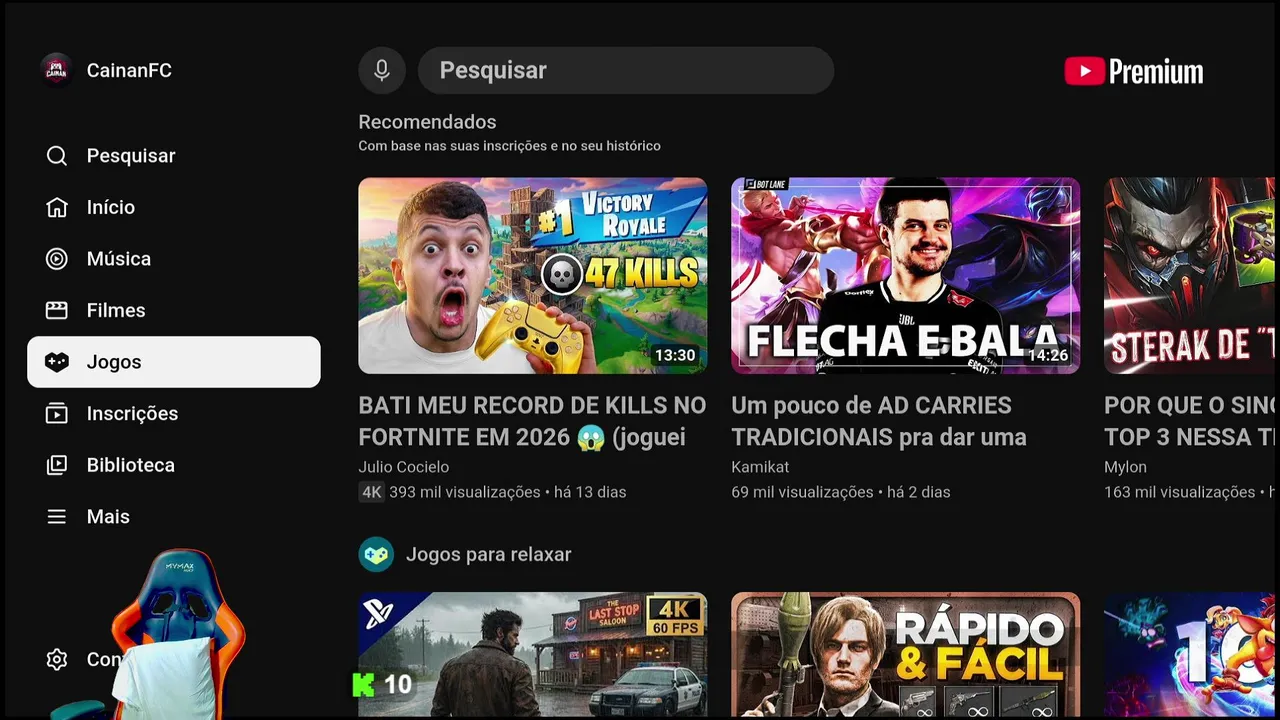This screenshot has height=720, width=1280.
Task: Select Pesquisar in the side menu
Action: (x=130, y=156)
